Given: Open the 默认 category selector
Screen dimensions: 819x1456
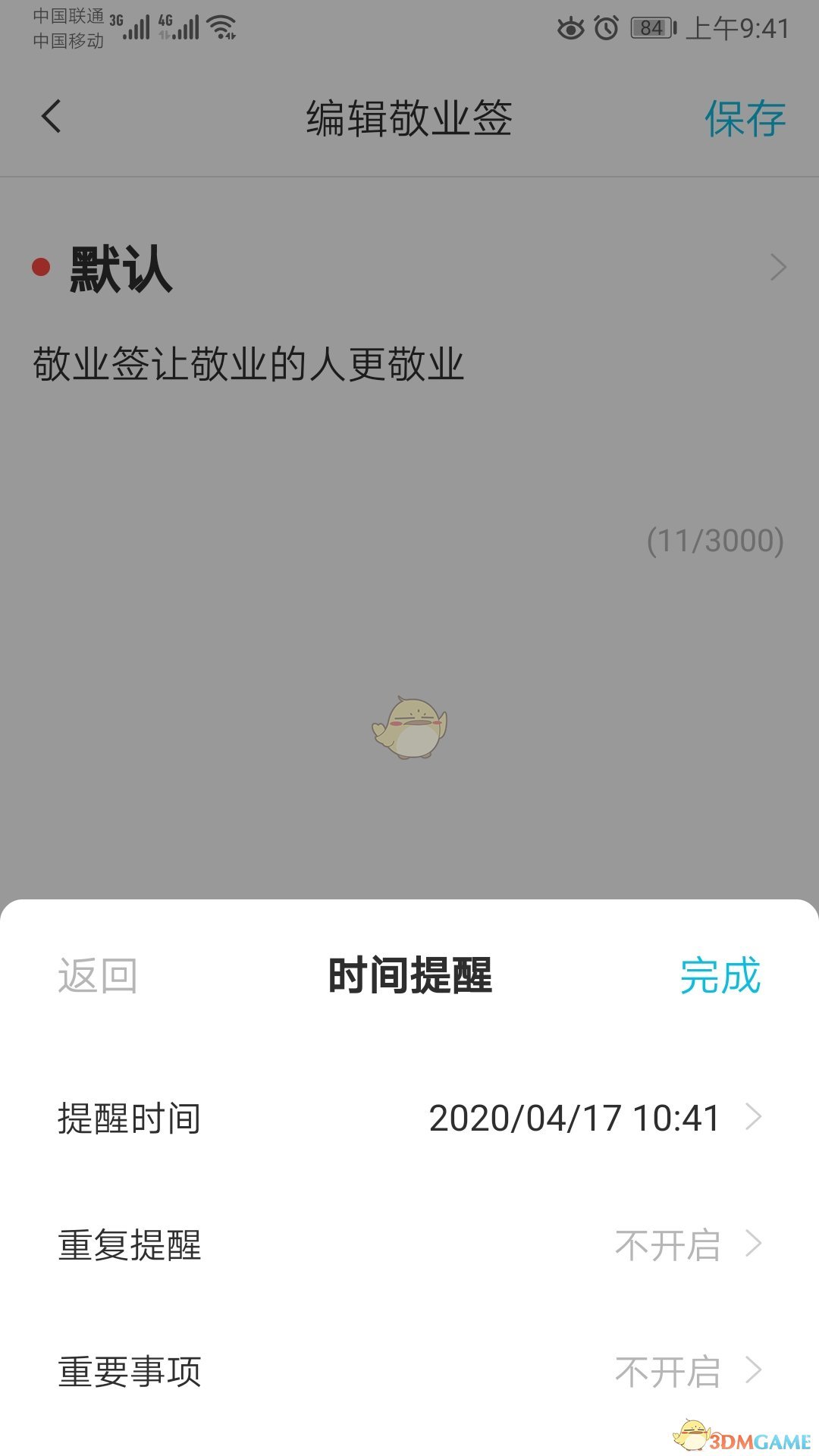Looking at the screenshot, I should point(409,268).
